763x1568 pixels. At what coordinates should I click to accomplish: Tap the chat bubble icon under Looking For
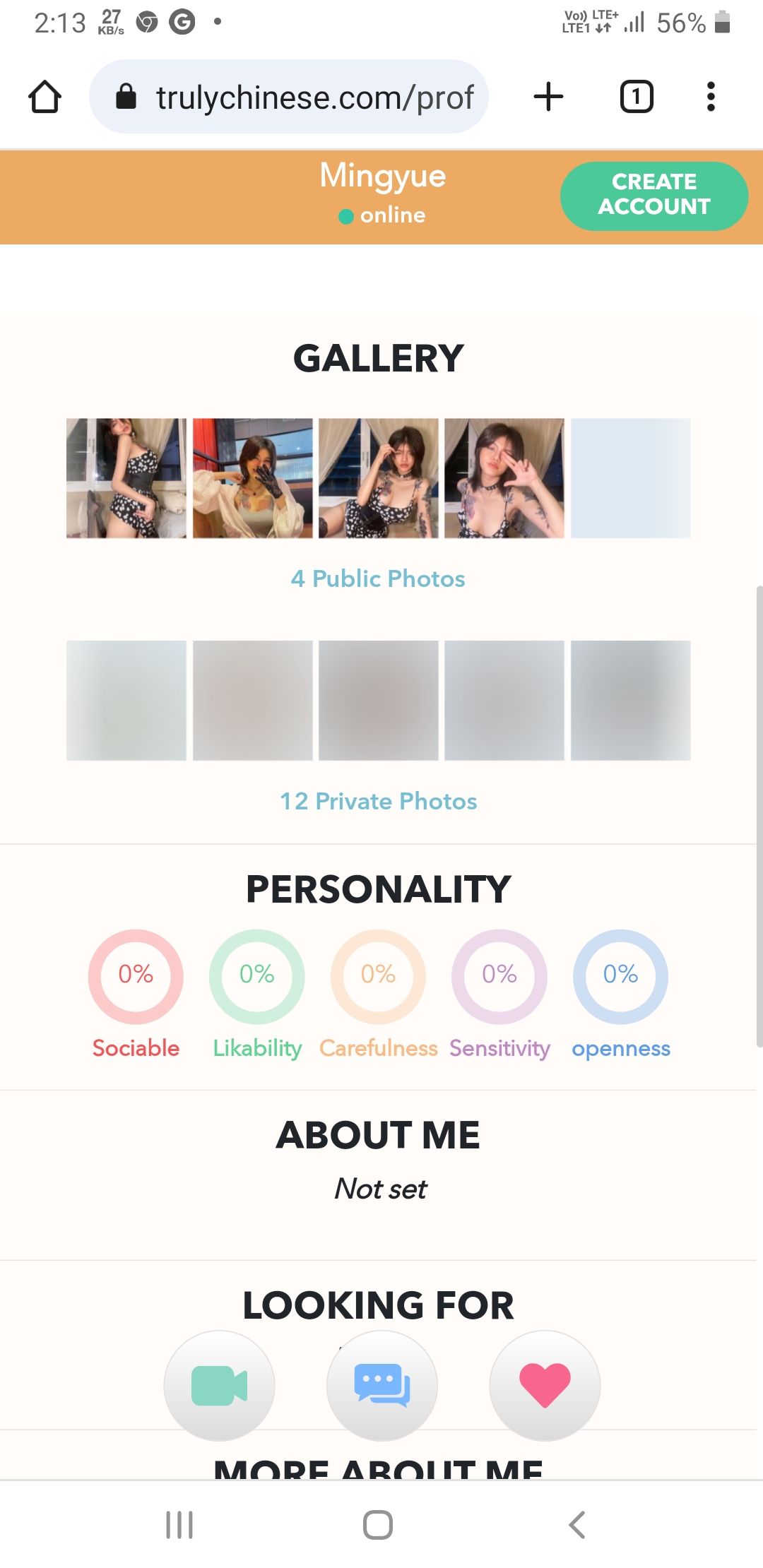pyautogui.click(x=382, y=1386)
